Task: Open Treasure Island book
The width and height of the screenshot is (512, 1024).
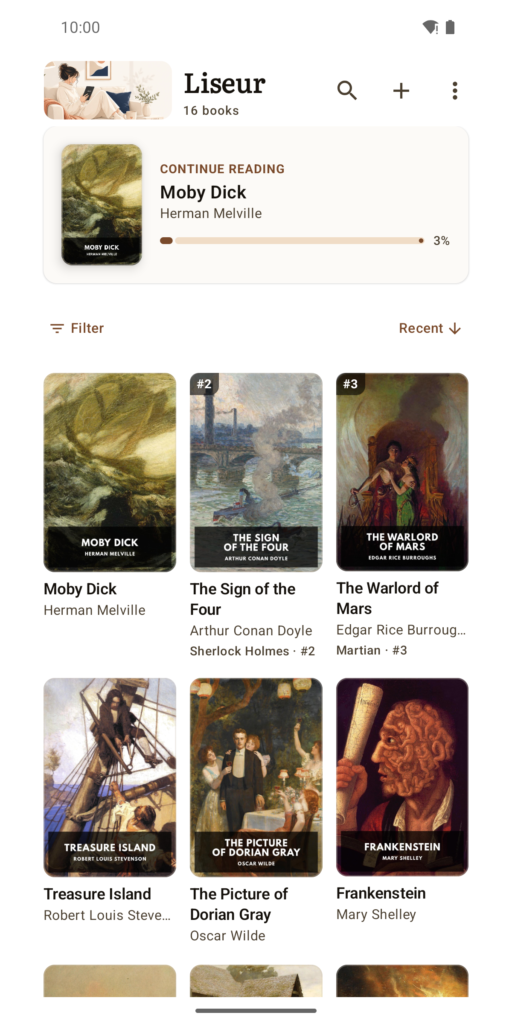Action: 110,801
